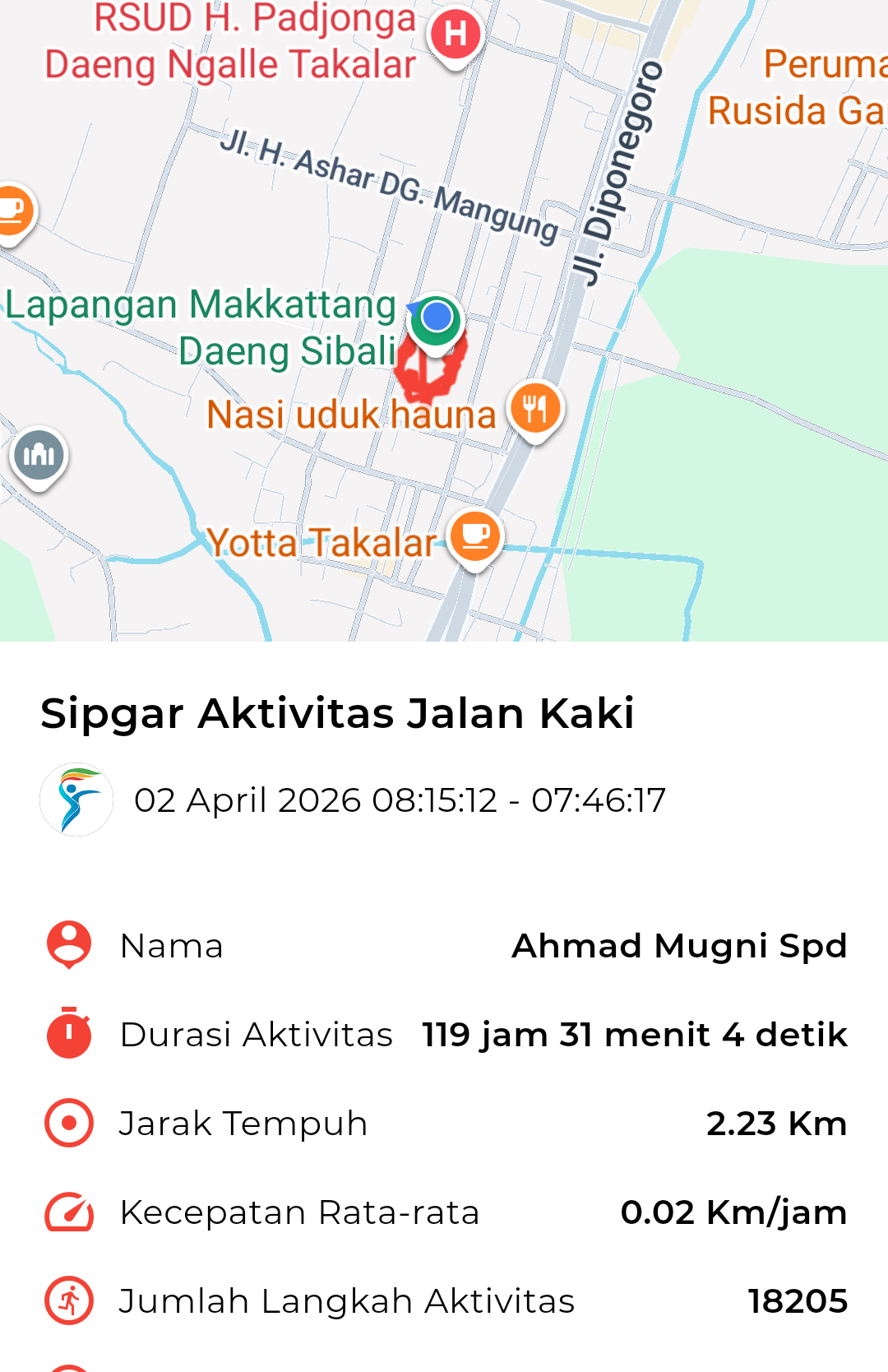Tap the RSUD H. Padjonga hospital marker
This screenshot has width=888, height=1372.
click(456, 35)
